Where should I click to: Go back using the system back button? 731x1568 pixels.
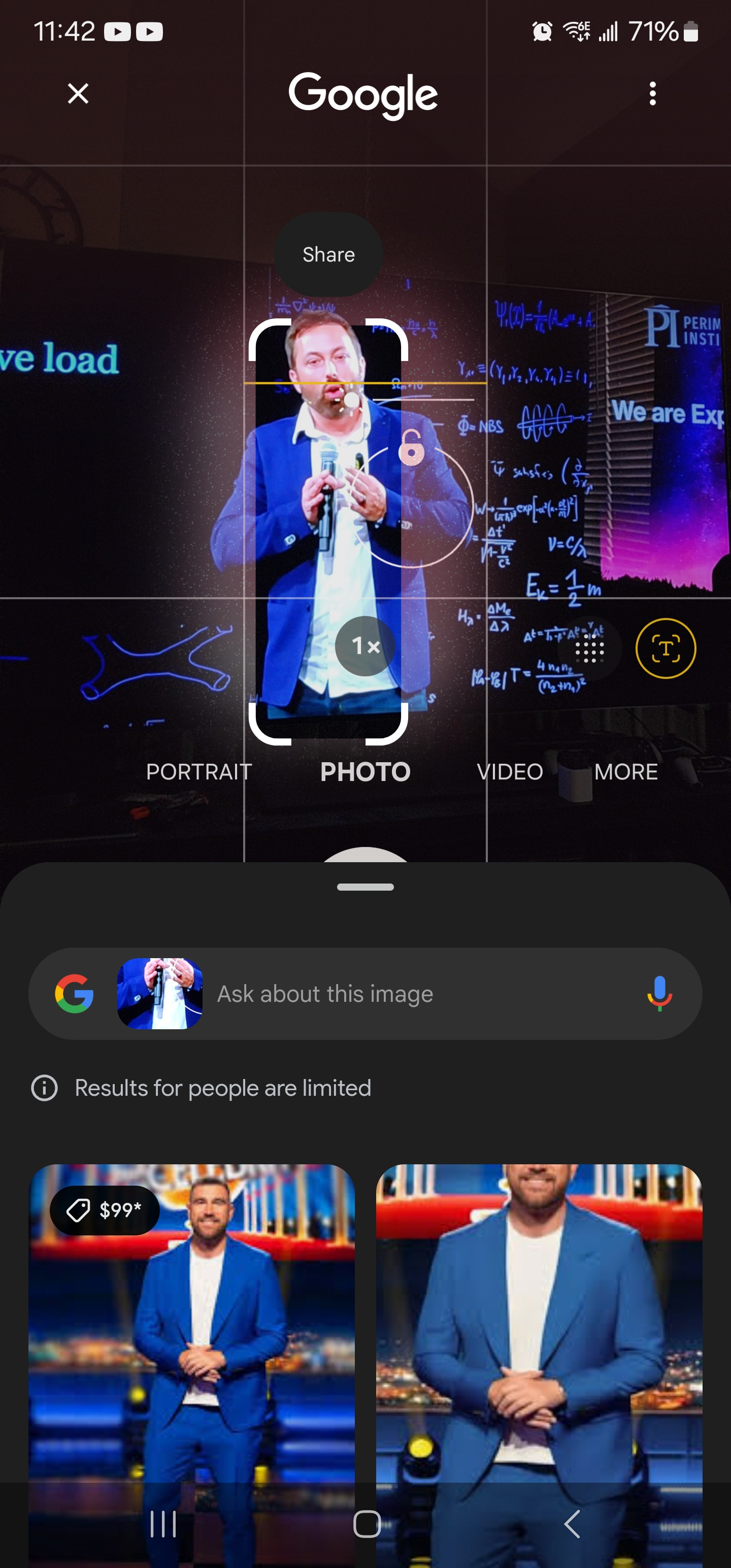[x=572, y=1523]
